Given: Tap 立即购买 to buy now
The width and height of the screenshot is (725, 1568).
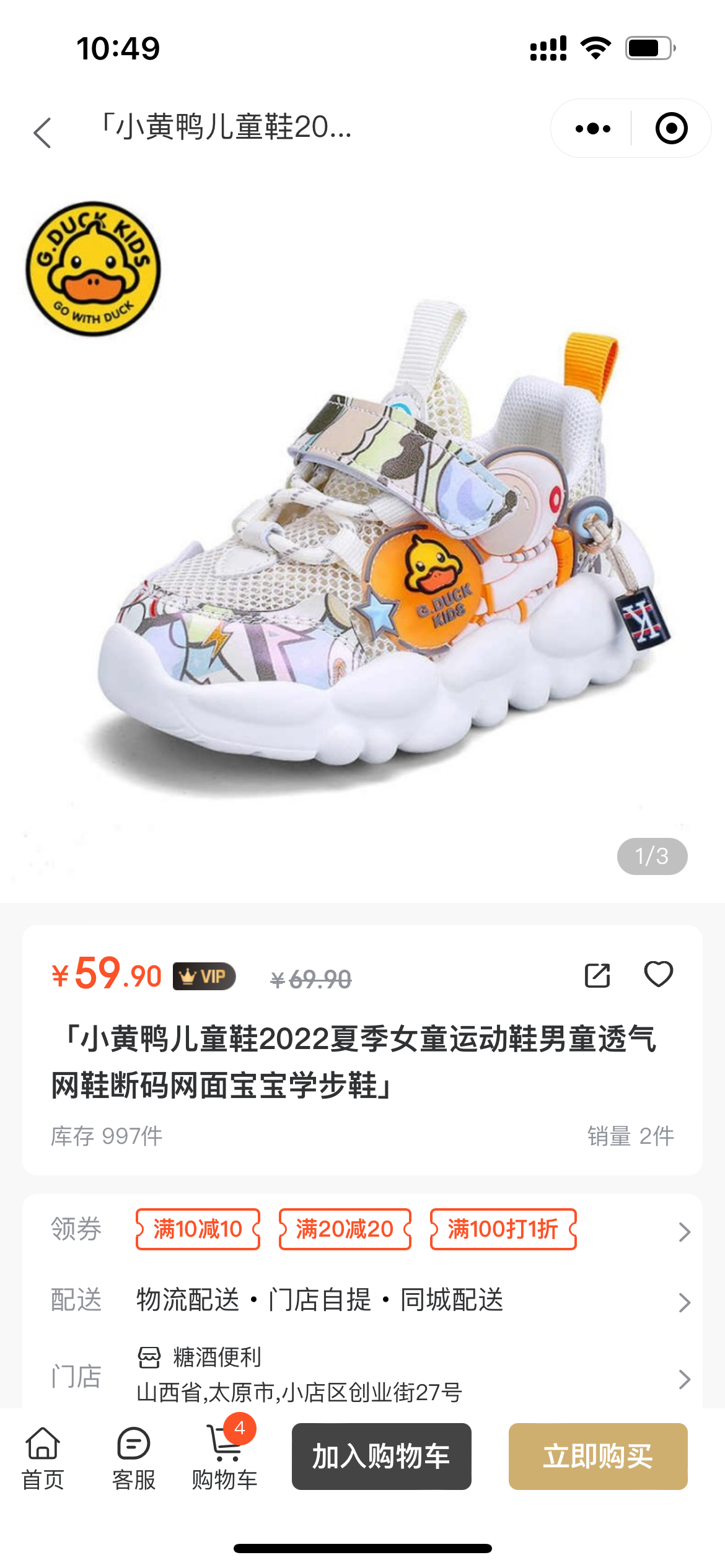Looking at the screenshot, I should tap(598, 1457).
